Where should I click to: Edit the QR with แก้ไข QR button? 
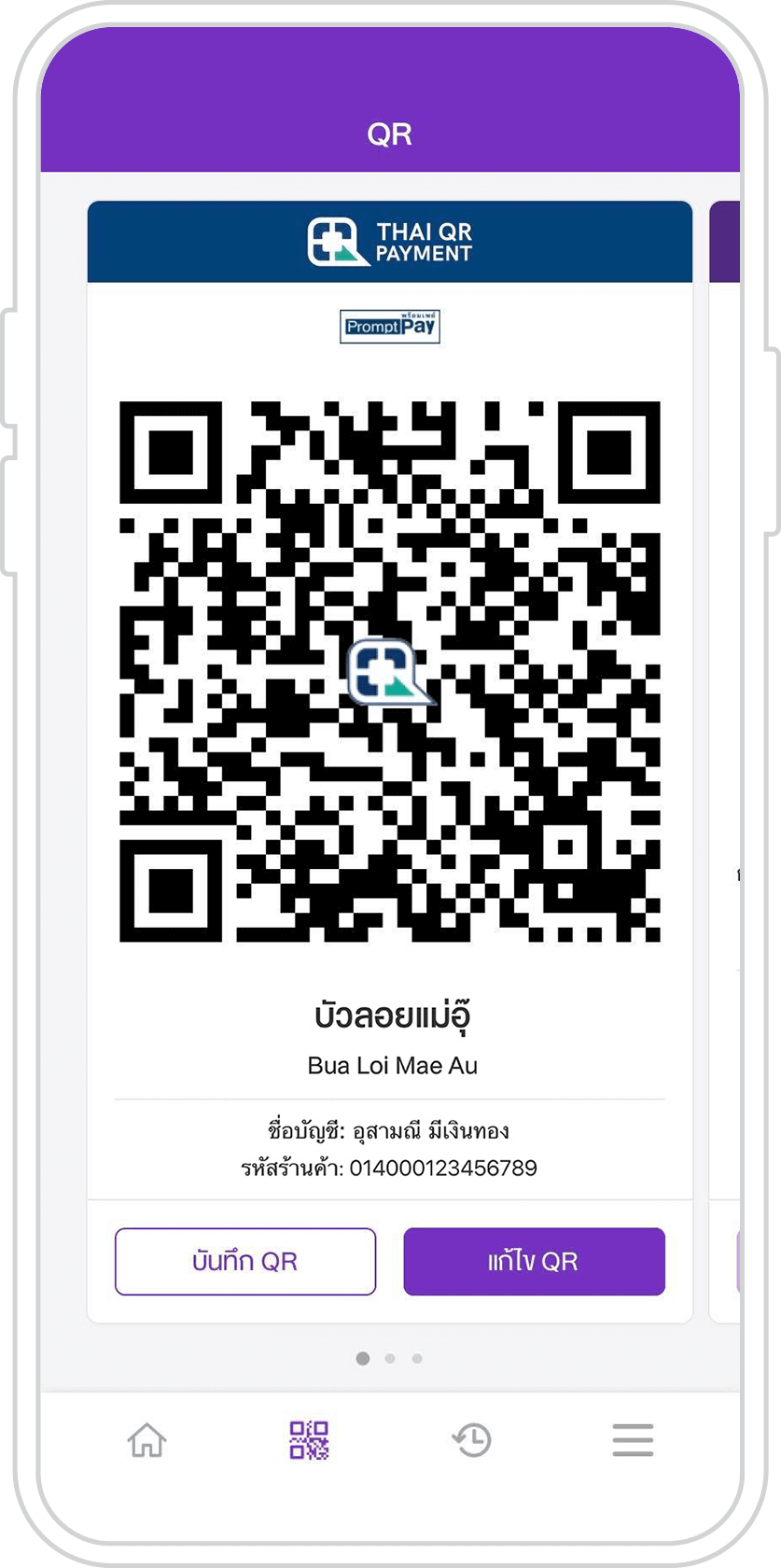click(x=534, y=1261)
